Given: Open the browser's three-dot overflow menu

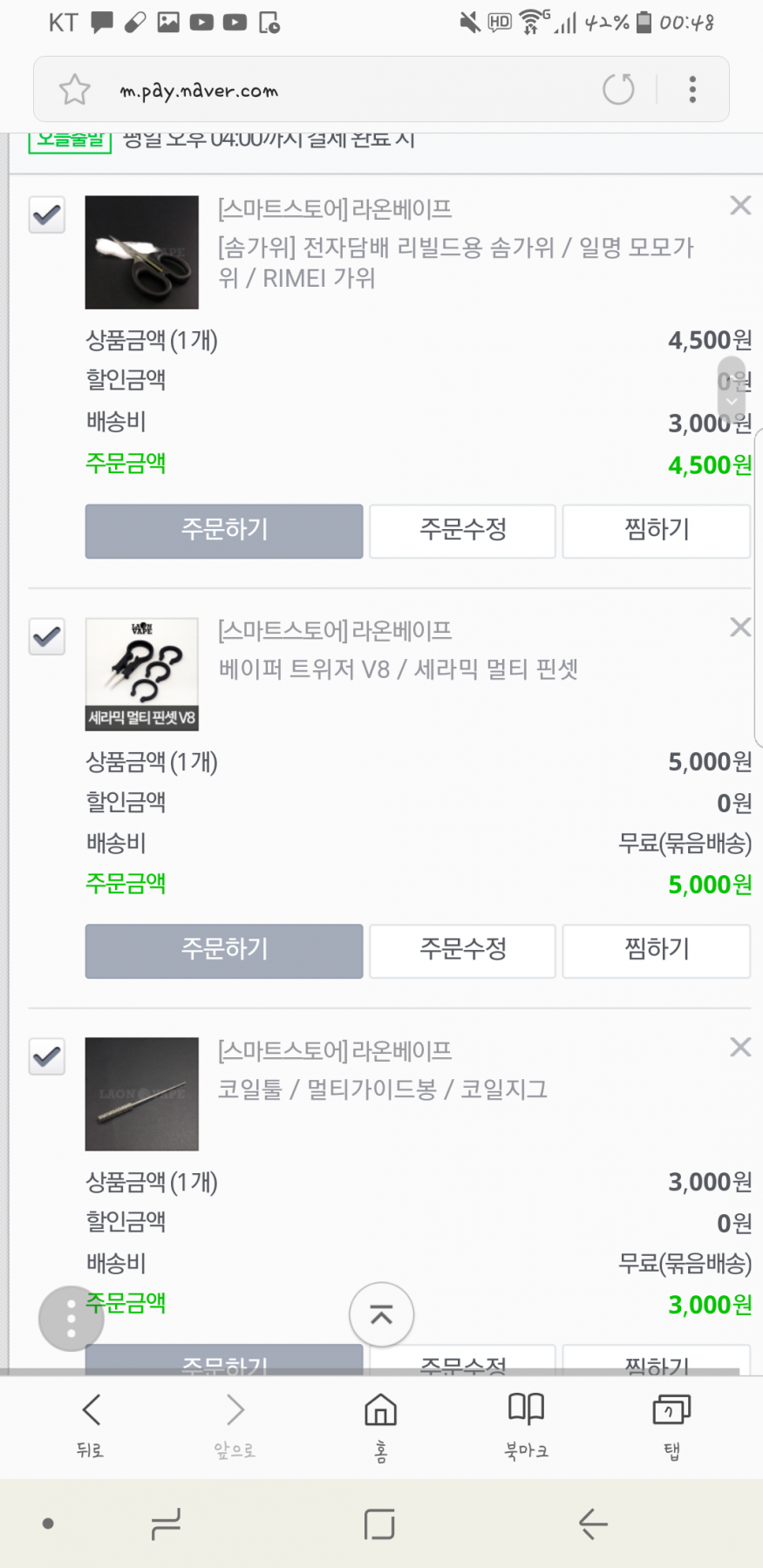Looking at the screenshot, I should click(692, 89).
